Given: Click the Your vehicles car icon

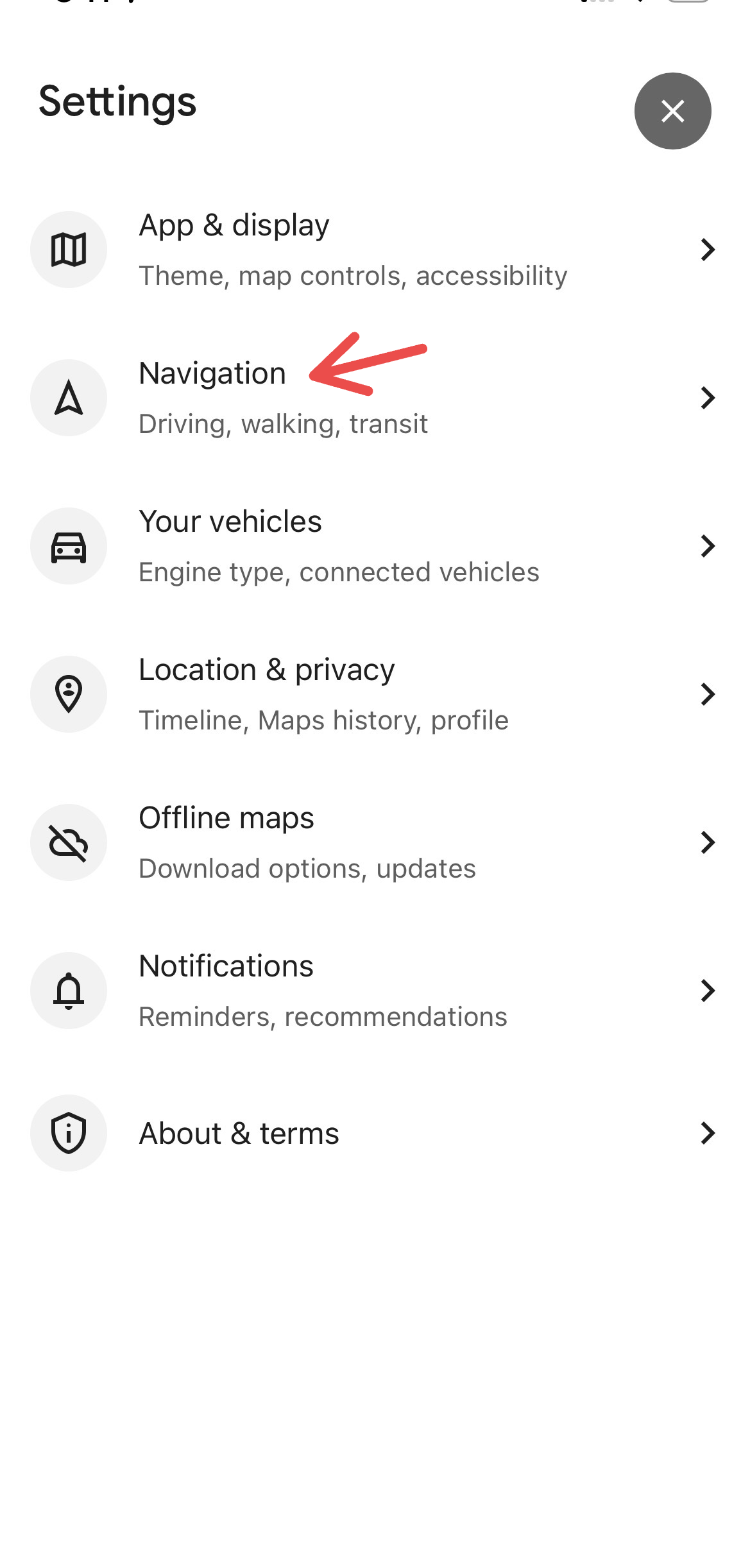Looking at the screenshot, I should coord(69,545).
